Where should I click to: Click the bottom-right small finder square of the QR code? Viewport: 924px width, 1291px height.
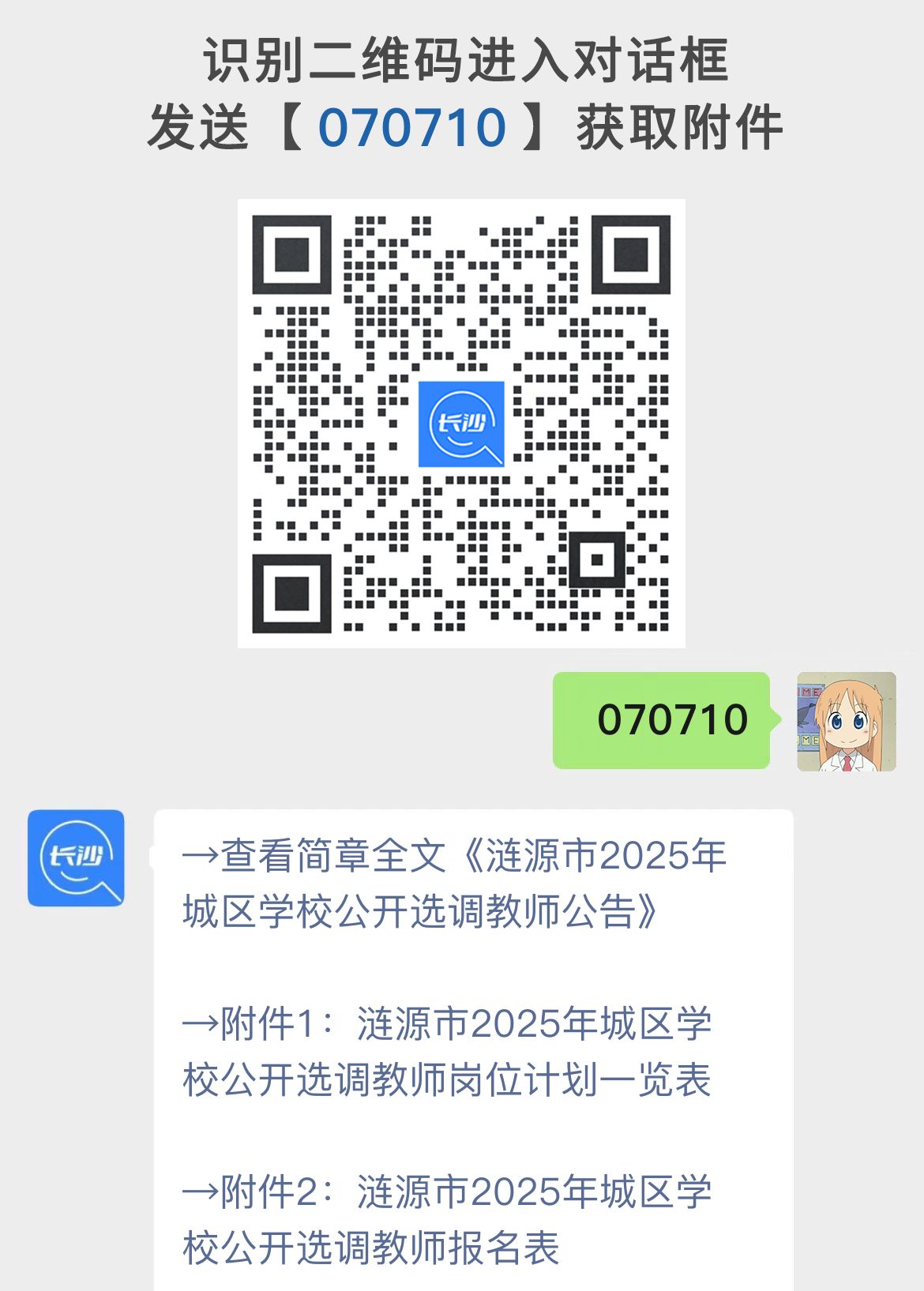[598, 561]
